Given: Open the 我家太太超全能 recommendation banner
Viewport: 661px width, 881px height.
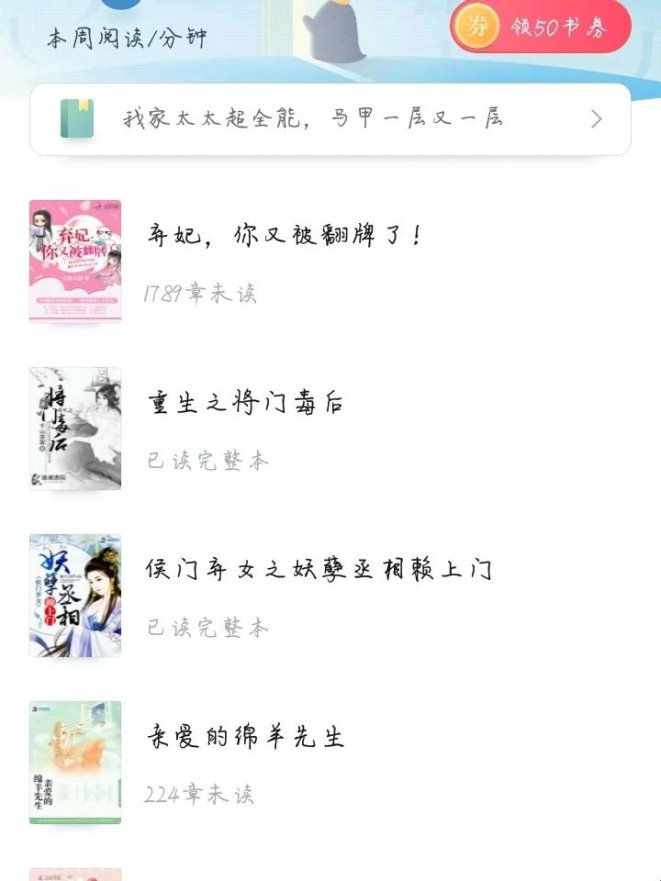Looking at the screenshot, I should (330, 119).
